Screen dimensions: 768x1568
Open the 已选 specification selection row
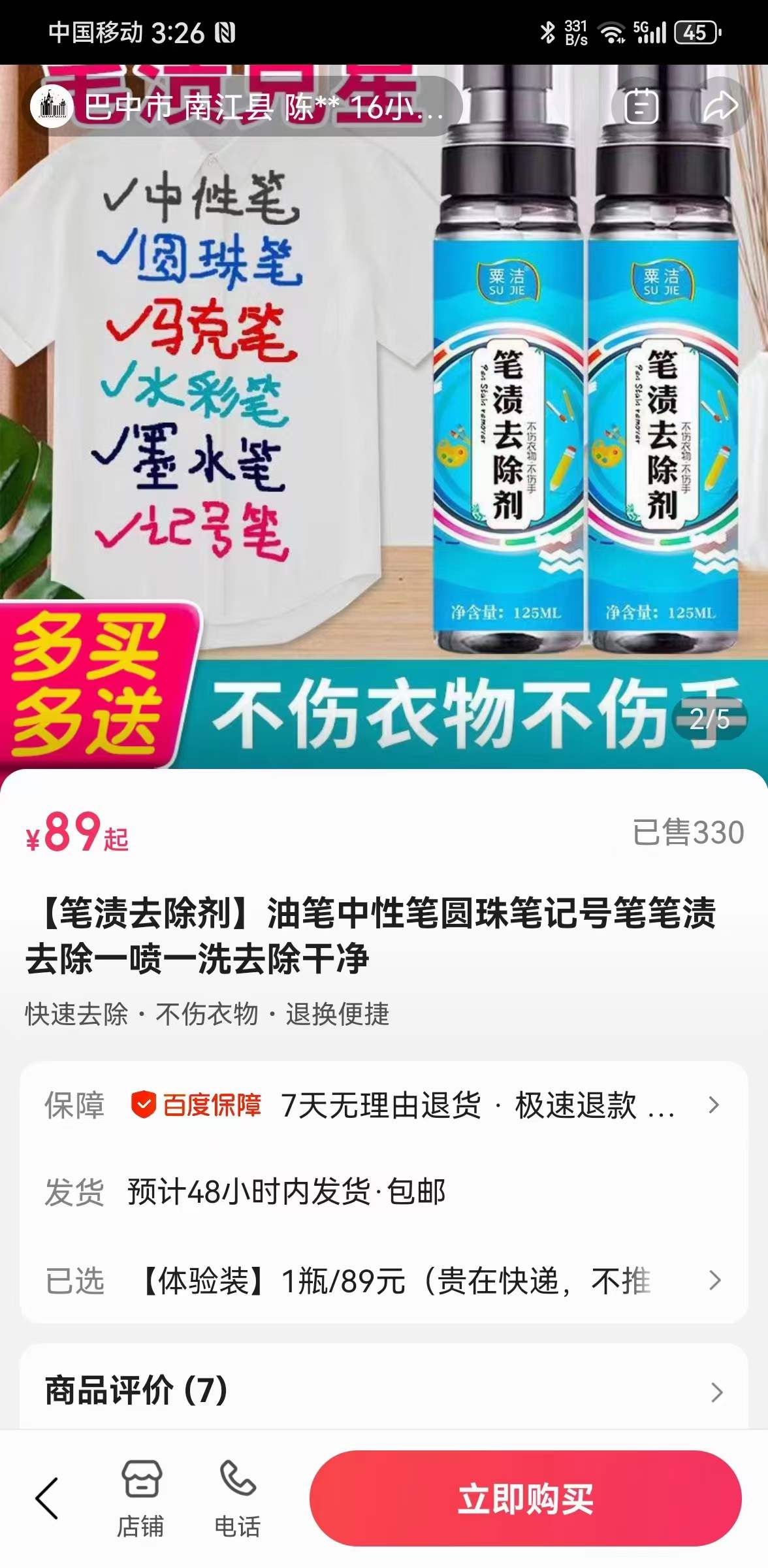[x=383, y=1281]
